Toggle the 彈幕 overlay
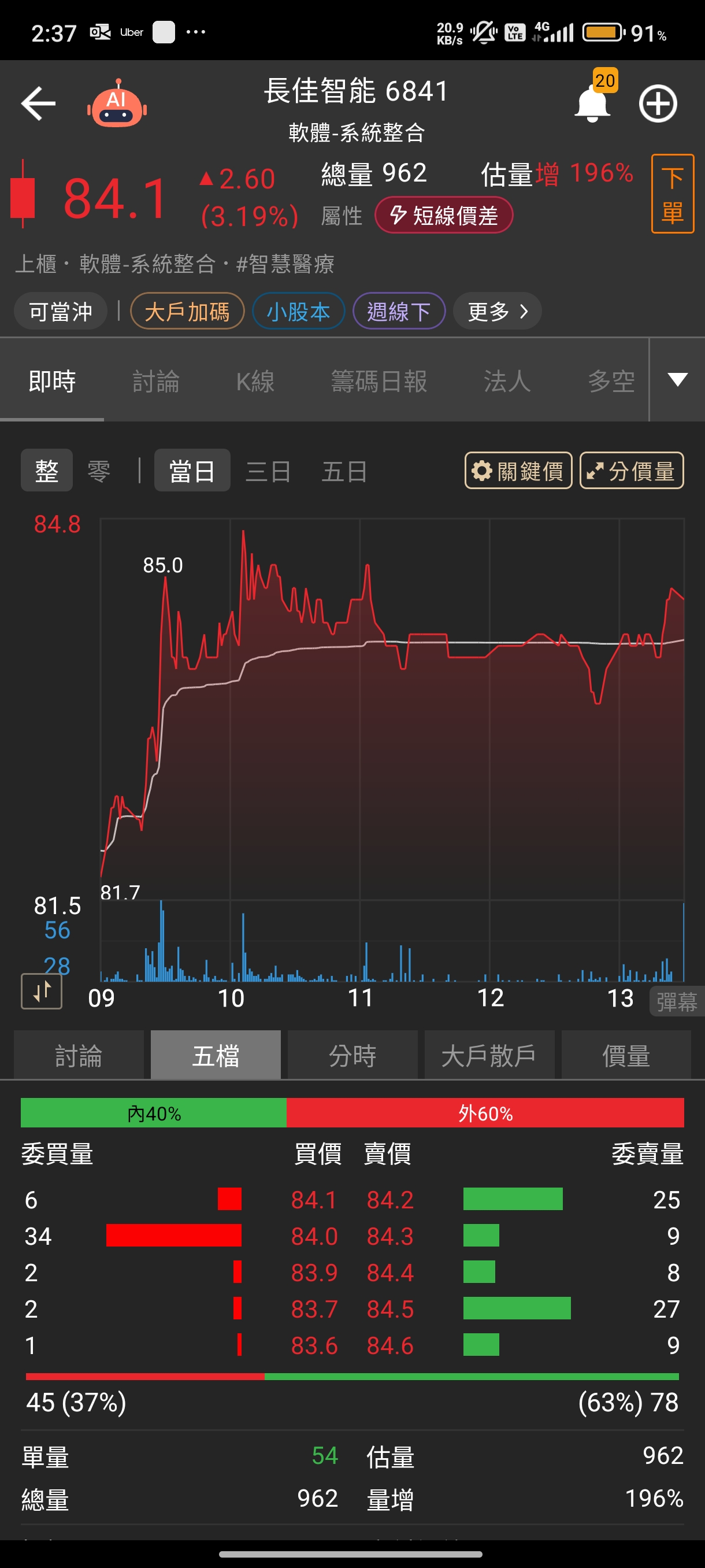Viewport: 705px width, 1568px height. (677, 1001)
